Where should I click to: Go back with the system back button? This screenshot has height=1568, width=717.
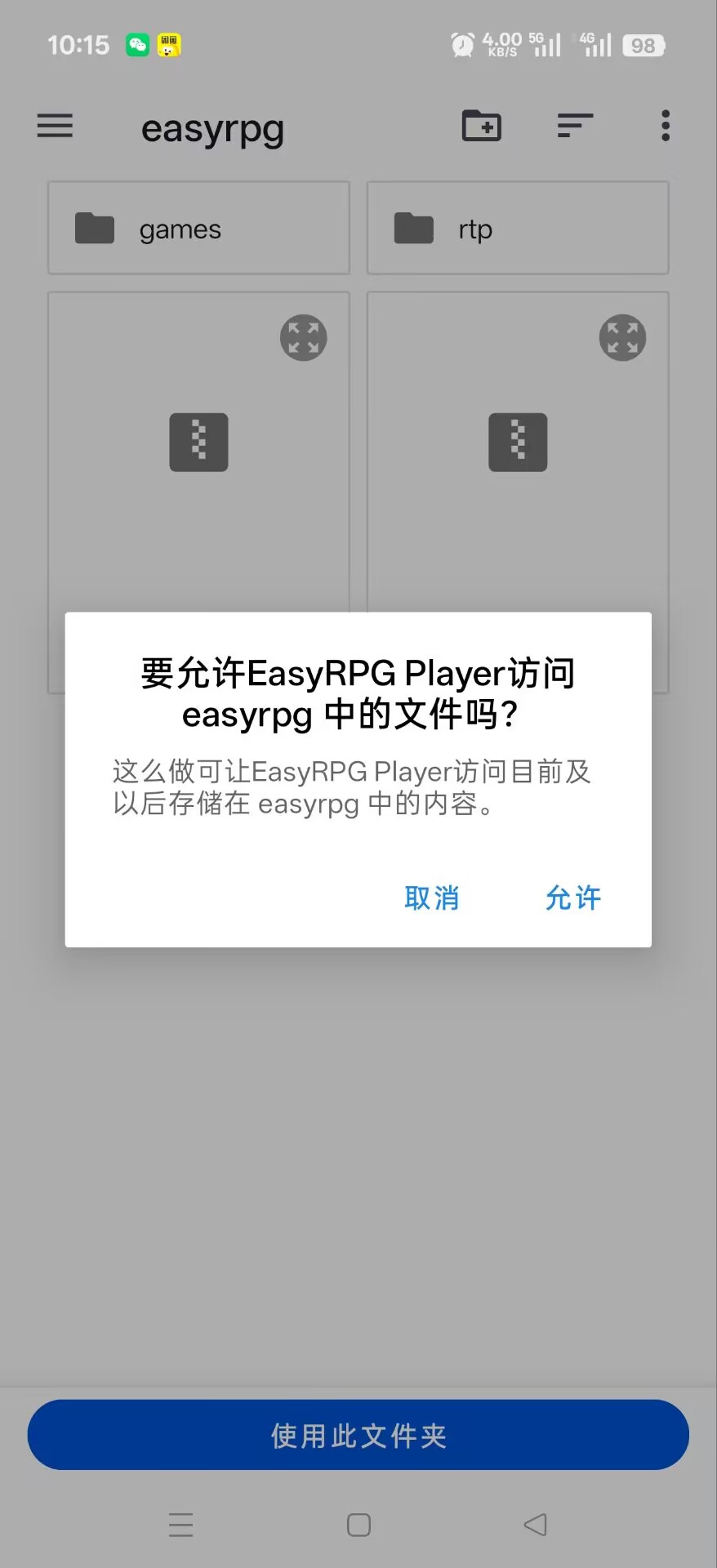[x=535, y=1525]
